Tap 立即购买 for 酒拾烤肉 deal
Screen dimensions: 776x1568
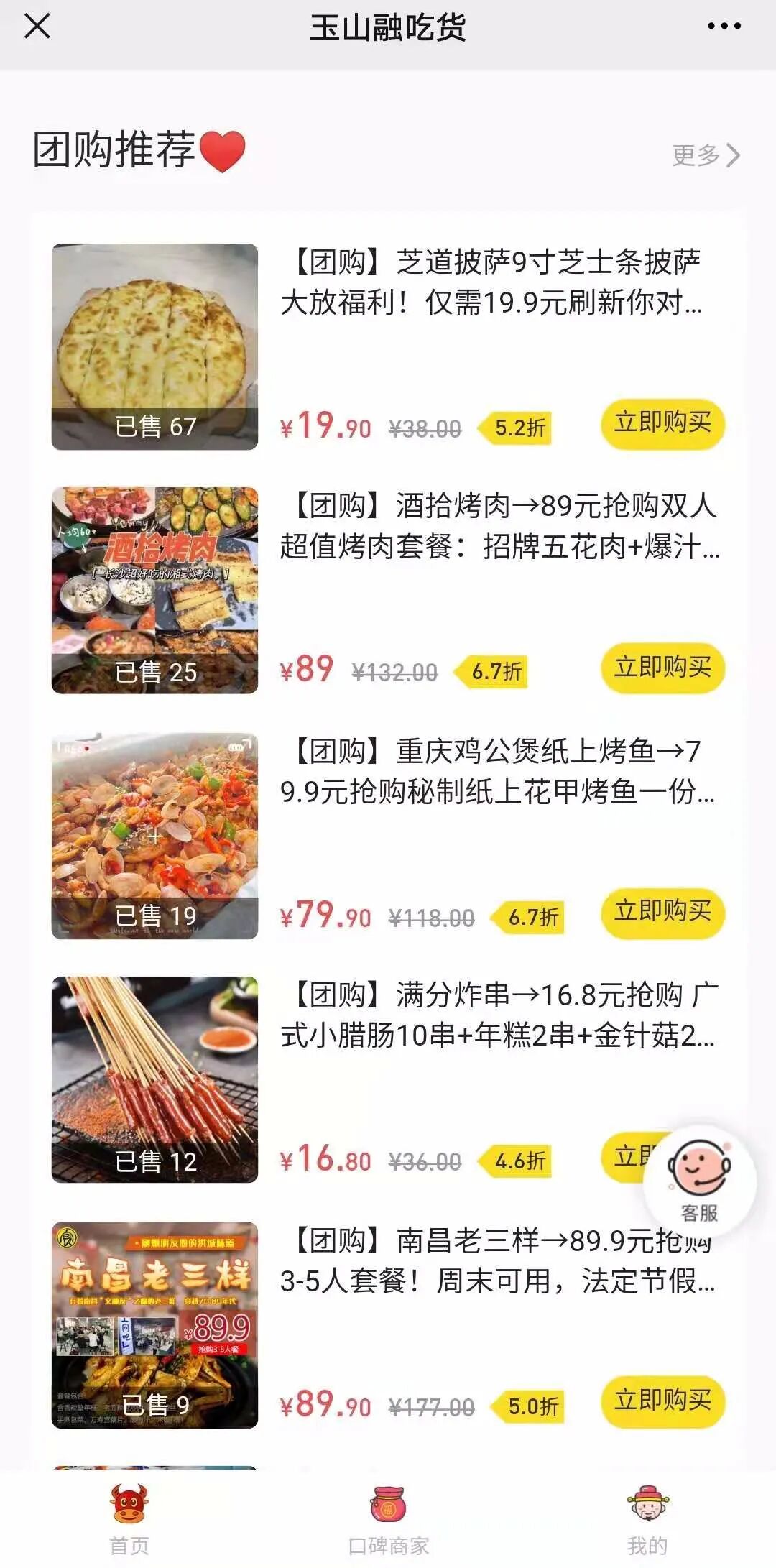click(x=662, y=668)
